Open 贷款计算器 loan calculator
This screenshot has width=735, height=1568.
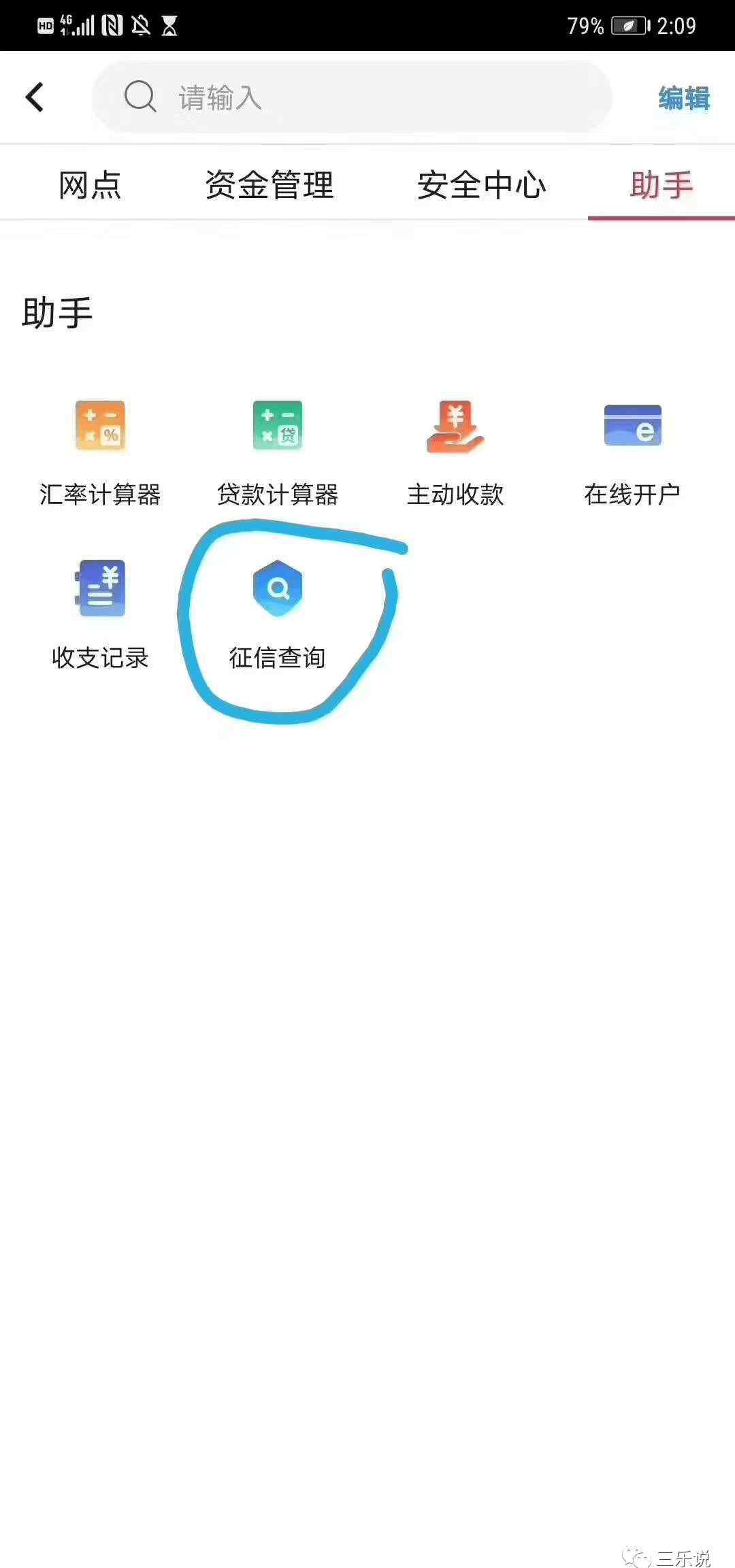tap(278, 449)
